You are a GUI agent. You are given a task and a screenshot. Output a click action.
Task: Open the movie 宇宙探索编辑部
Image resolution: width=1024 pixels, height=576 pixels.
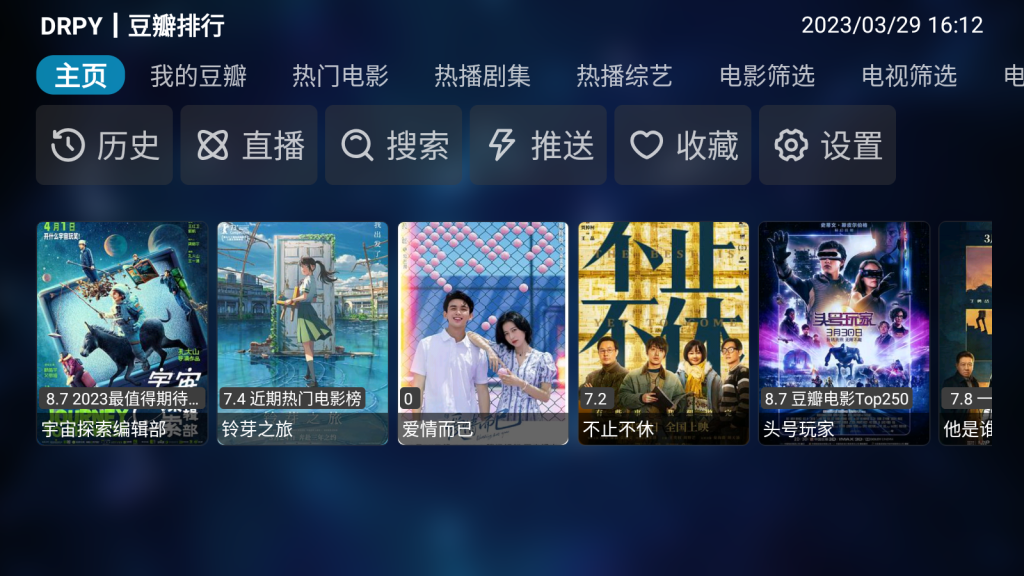tap(122, 333)
